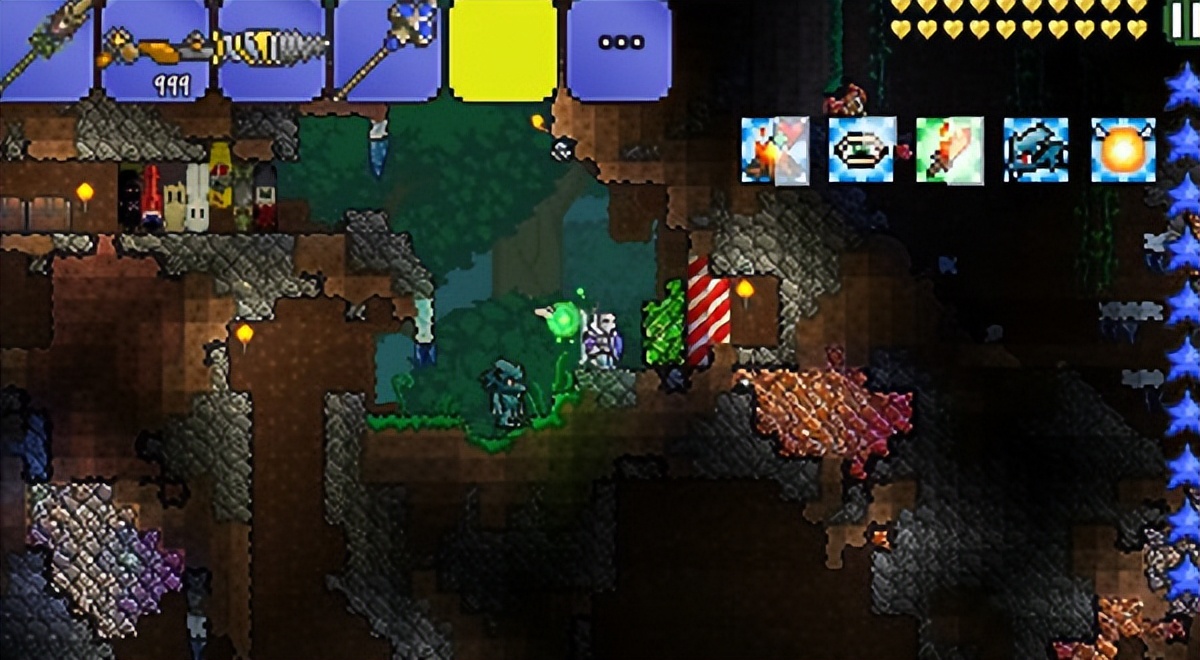The width and height of the screenshot is (1200, 660).
Task: Check the campfire and heart buff
Action: [774, 150]
